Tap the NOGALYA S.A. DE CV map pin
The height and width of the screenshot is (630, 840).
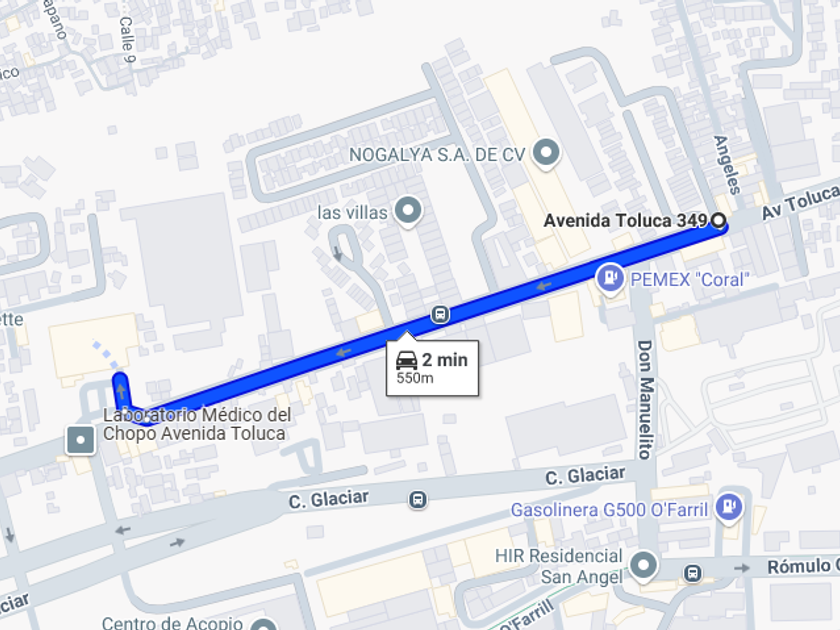coord(546,153)
